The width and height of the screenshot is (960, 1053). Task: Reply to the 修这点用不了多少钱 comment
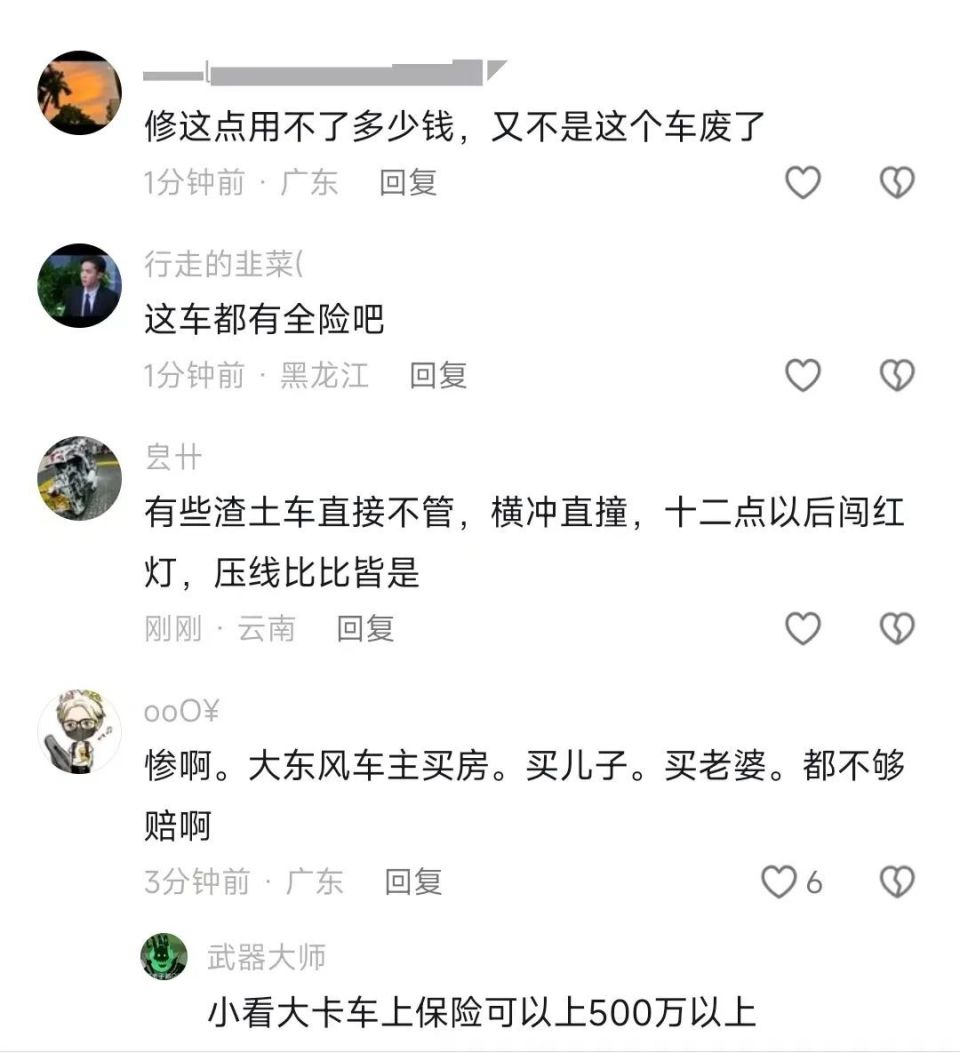coord(408,183)
